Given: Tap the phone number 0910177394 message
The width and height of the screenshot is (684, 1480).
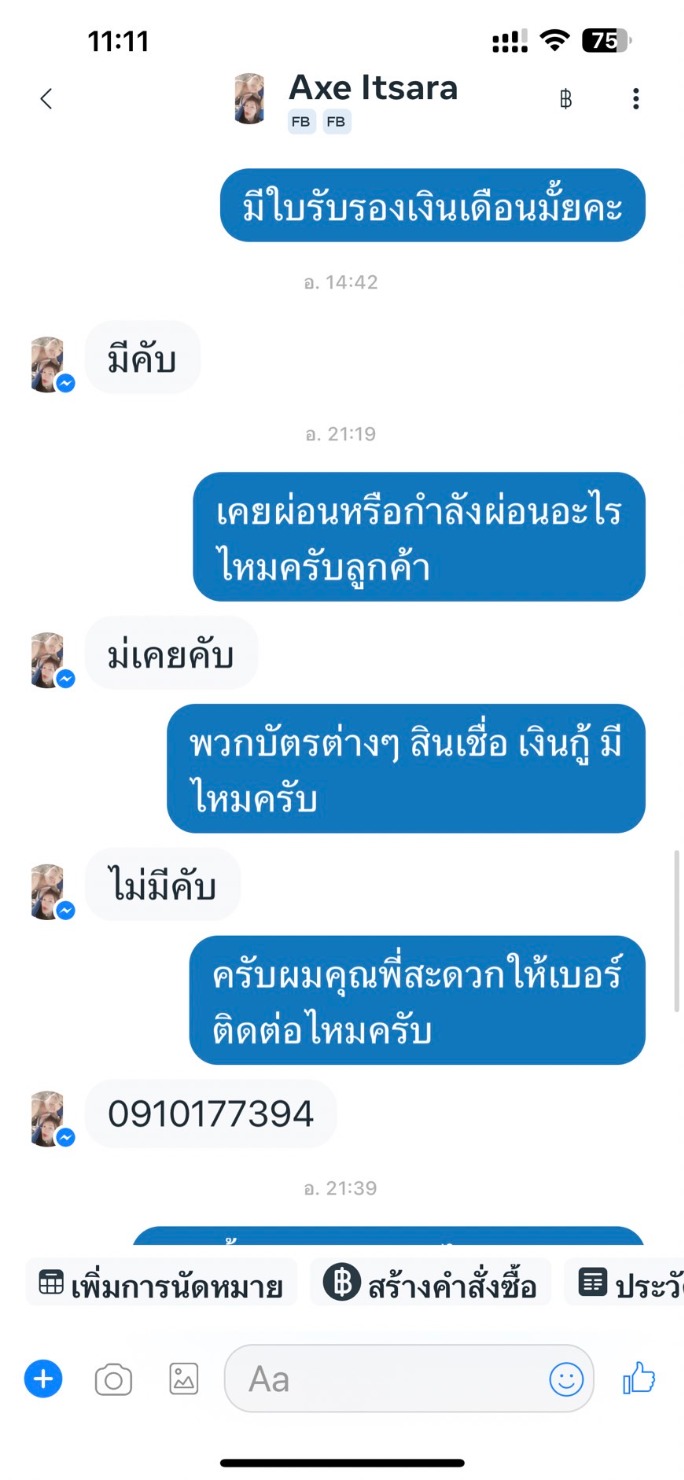Looking at the screenshot, I should (211, 1114).
